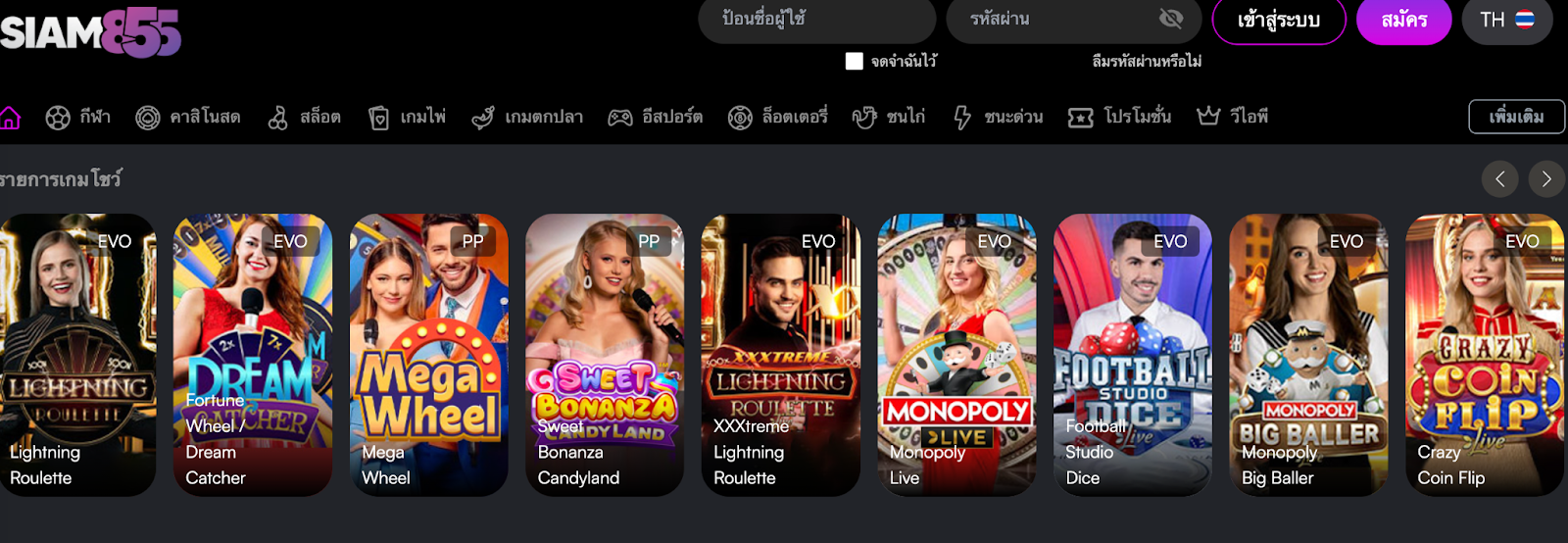The height and width of the screenshot is (543, 1568).
Task: Show previous game show carousel items
Action: point(1499,179)
